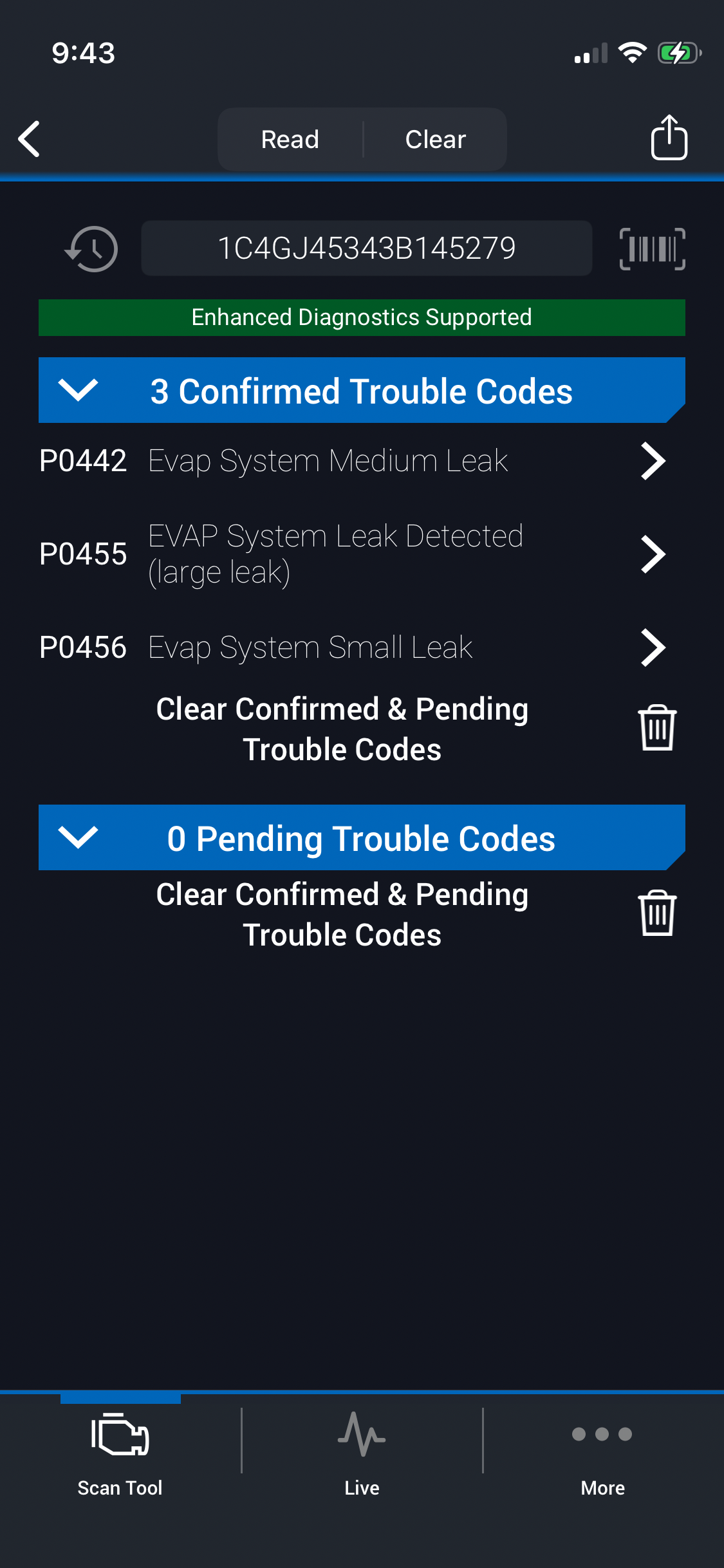
Task: Open code P0442 Evap System Medium Leak
Action: pos(351,461)
